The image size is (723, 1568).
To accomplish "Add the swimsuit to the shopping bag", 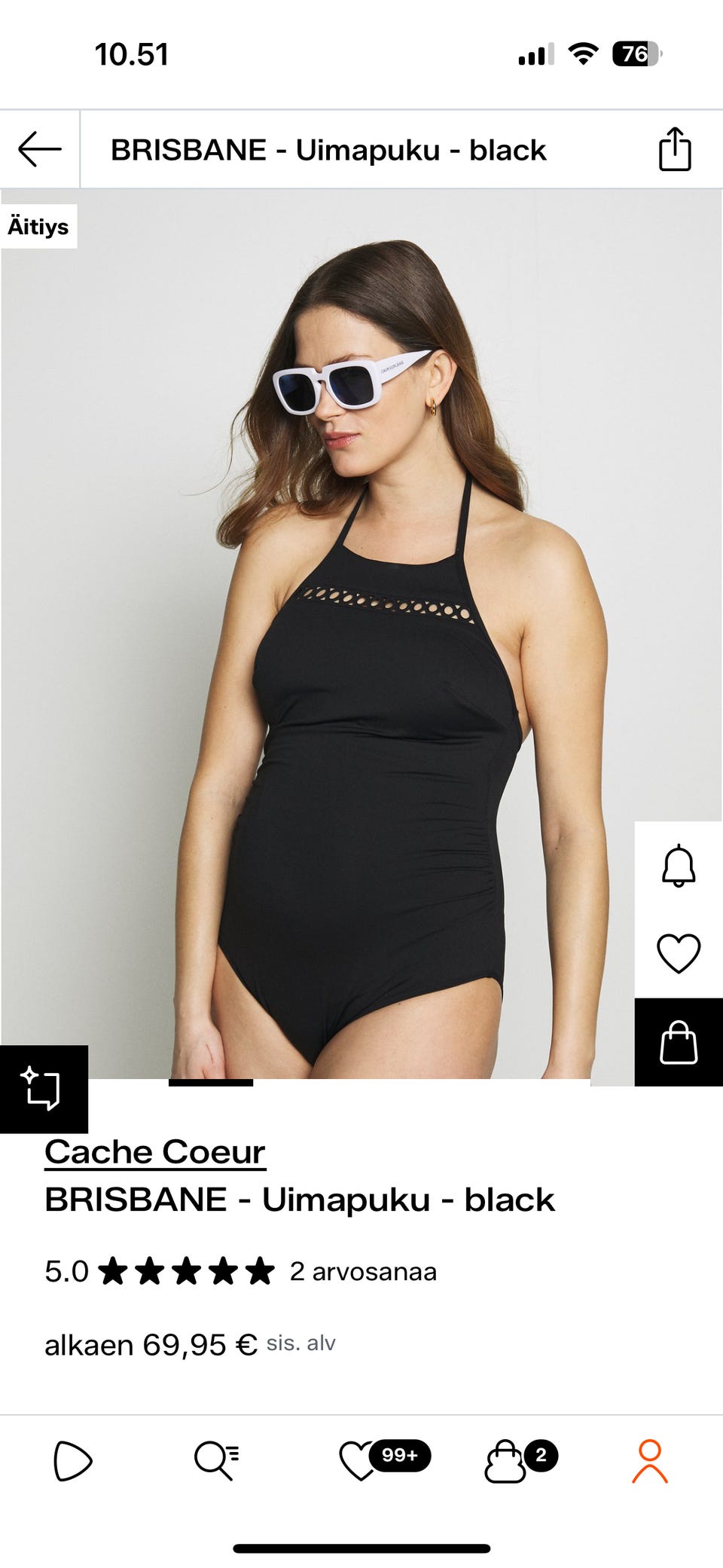I will pos(678,1042).
